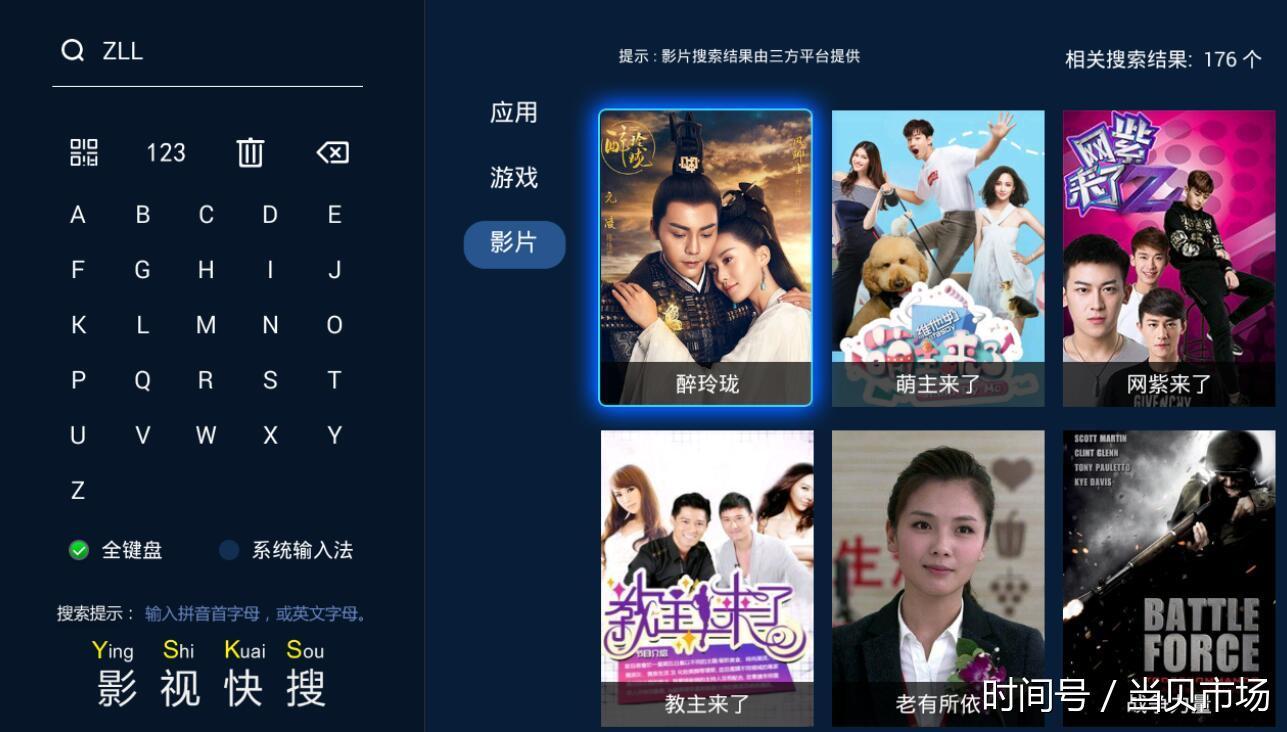1287x732 pixels.
Task: Delete last character with backspace key
Action: (x=332, y=153)
